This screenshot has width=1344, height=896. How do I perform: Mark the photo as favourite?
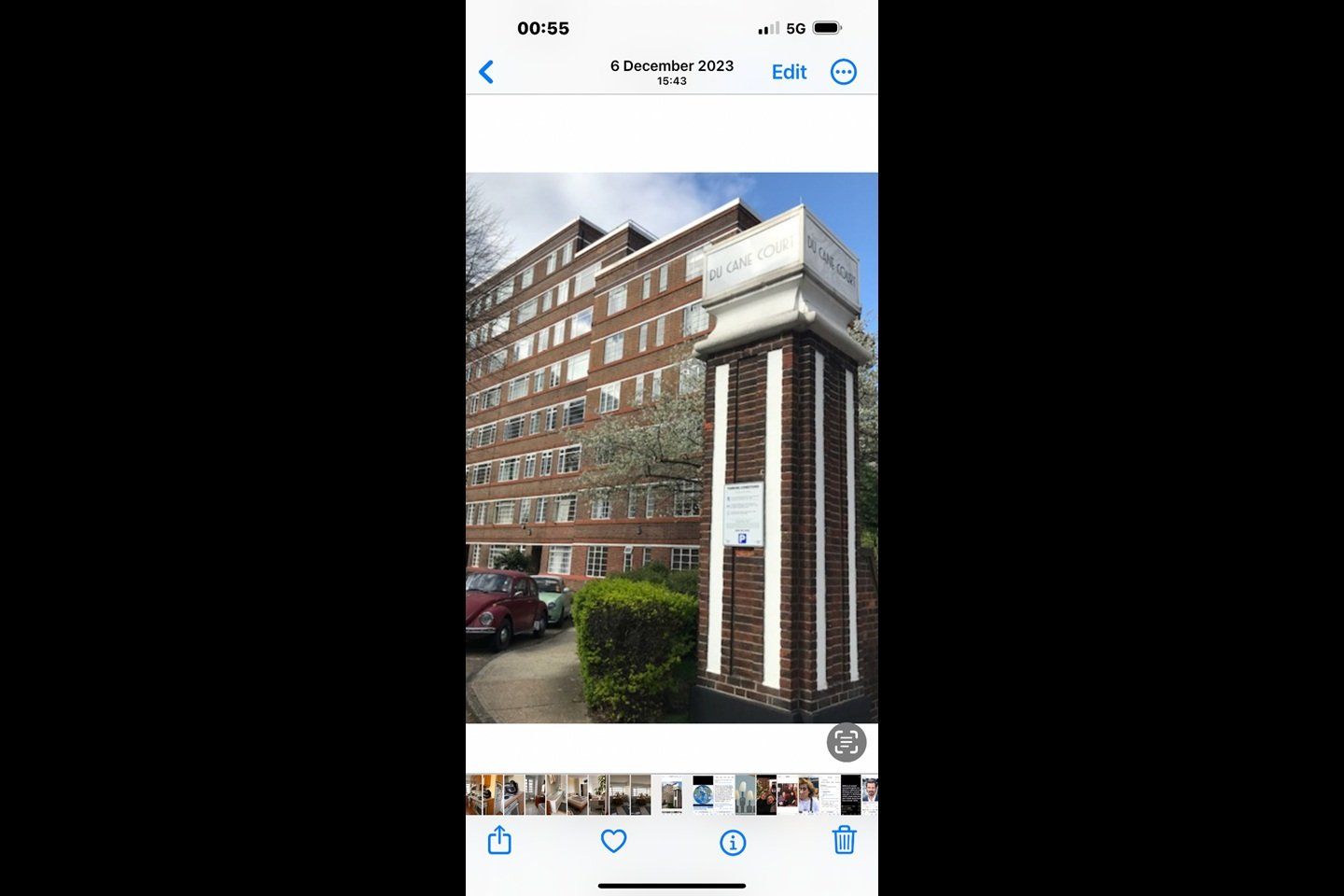[x=613, y=841]
